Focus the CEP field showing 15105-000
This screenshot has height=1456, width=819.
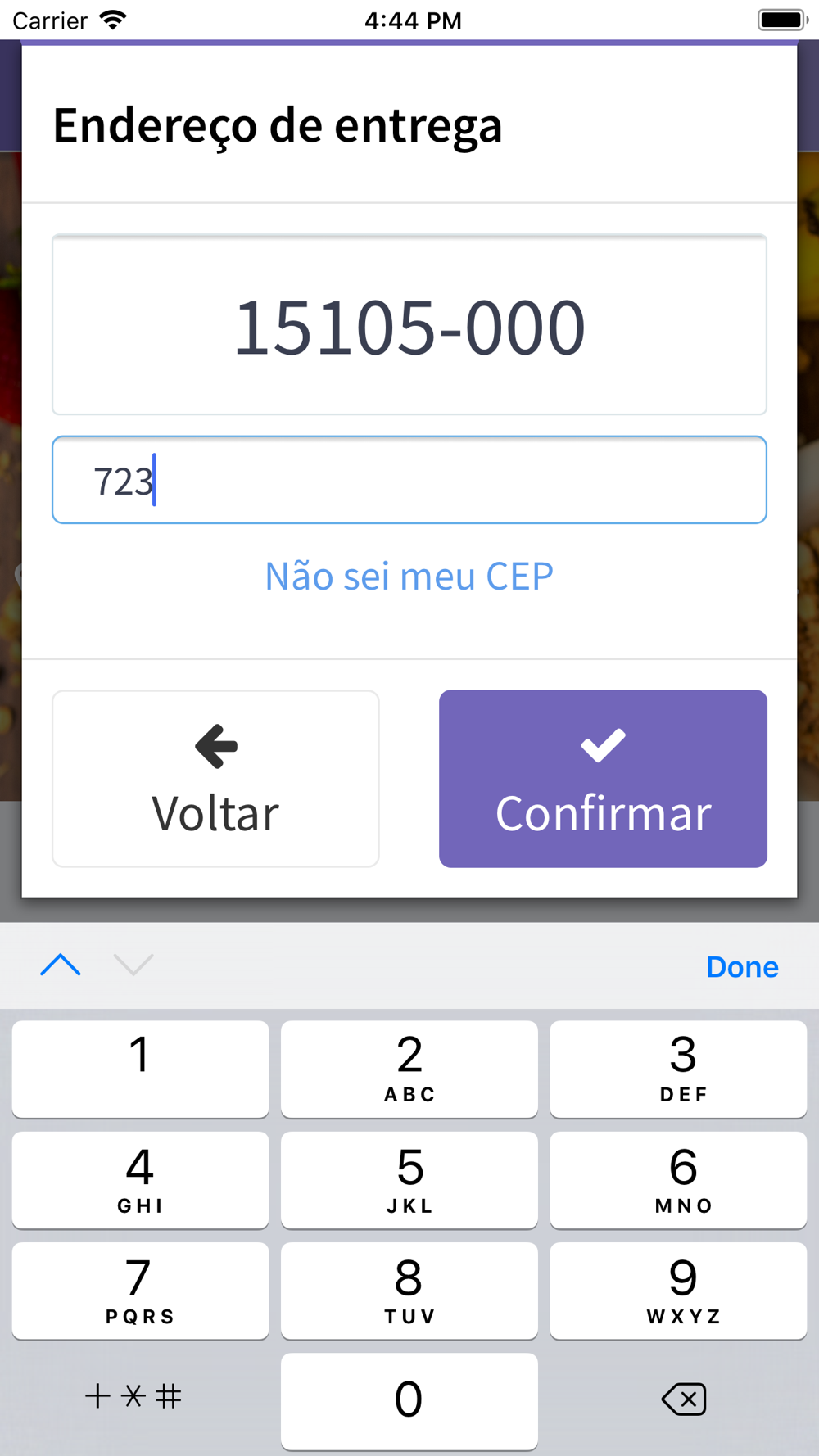click(409, 325)
